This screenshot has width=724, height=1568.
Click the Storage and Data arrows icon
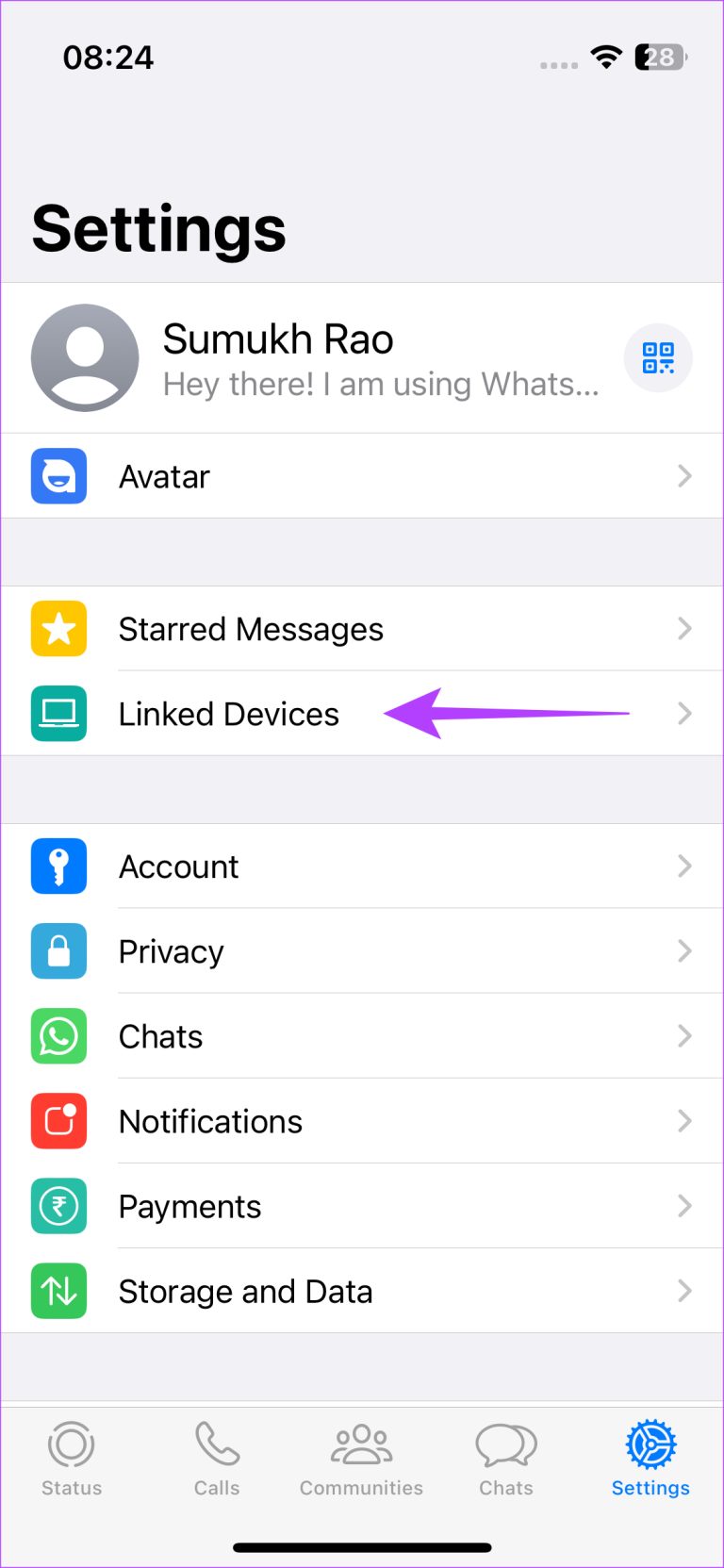(58, 1291)
